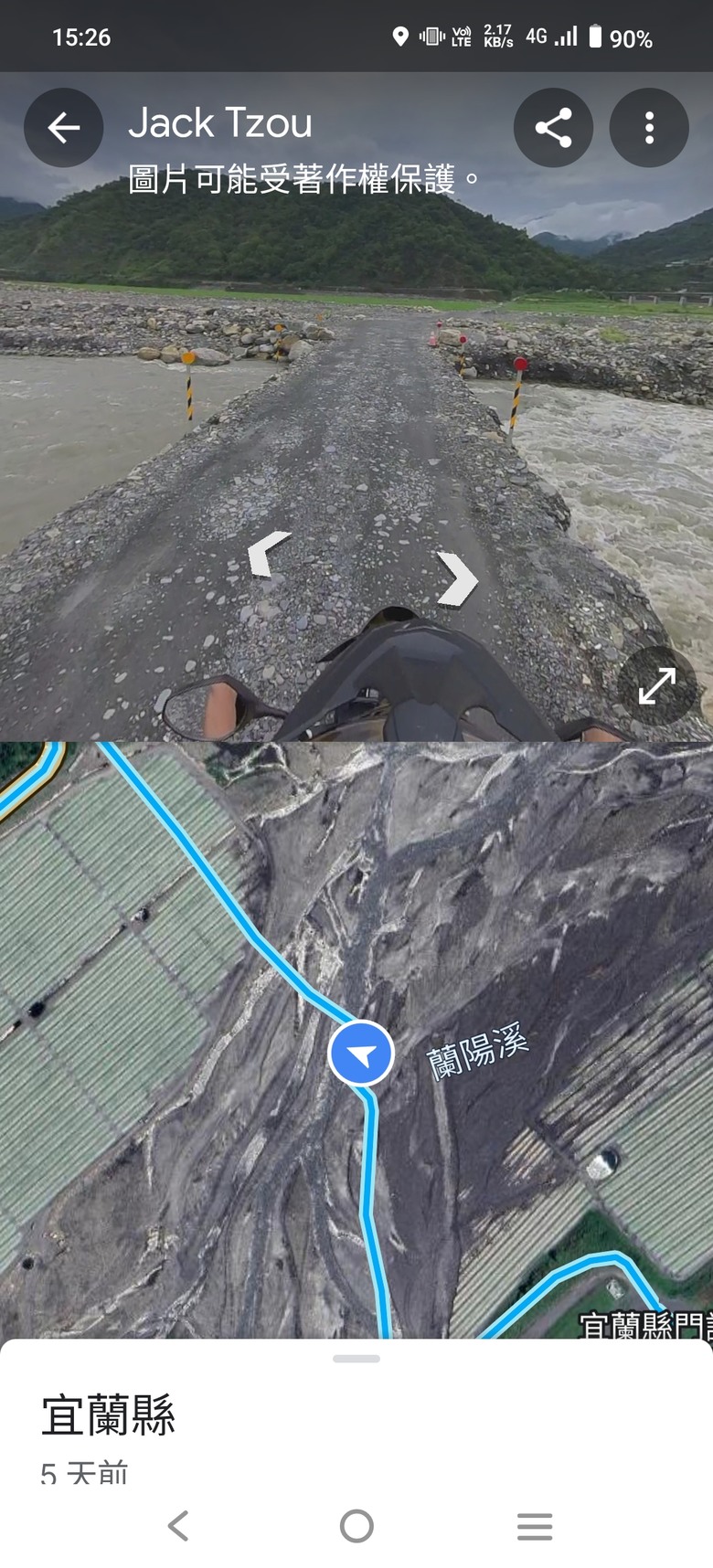713x1568 pixels.
Task: Open recent apps from navigation bar
Action: click(535, 1526)
